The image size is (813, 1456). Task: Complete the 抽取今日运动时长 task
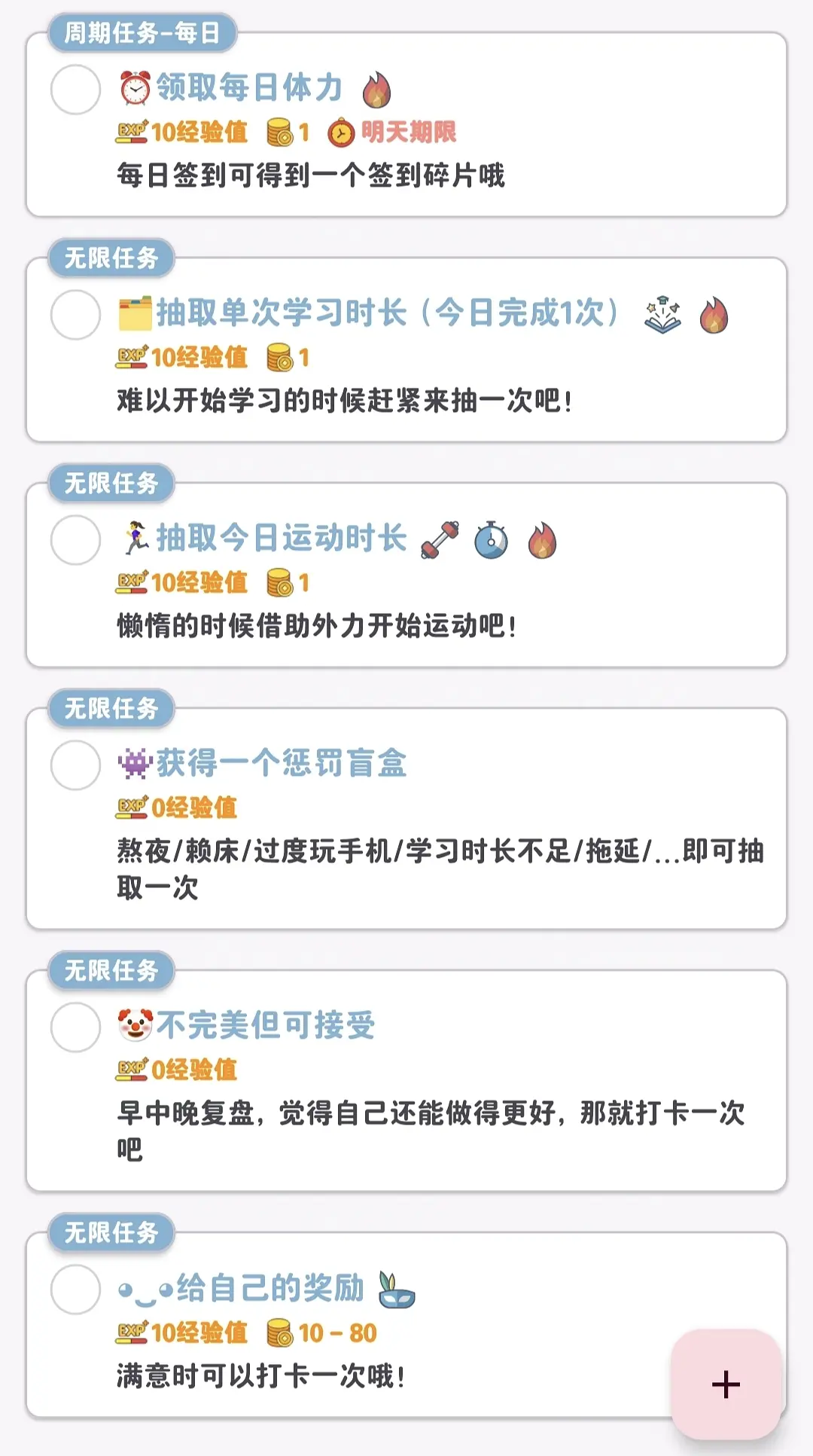click(x=75, y=539)
